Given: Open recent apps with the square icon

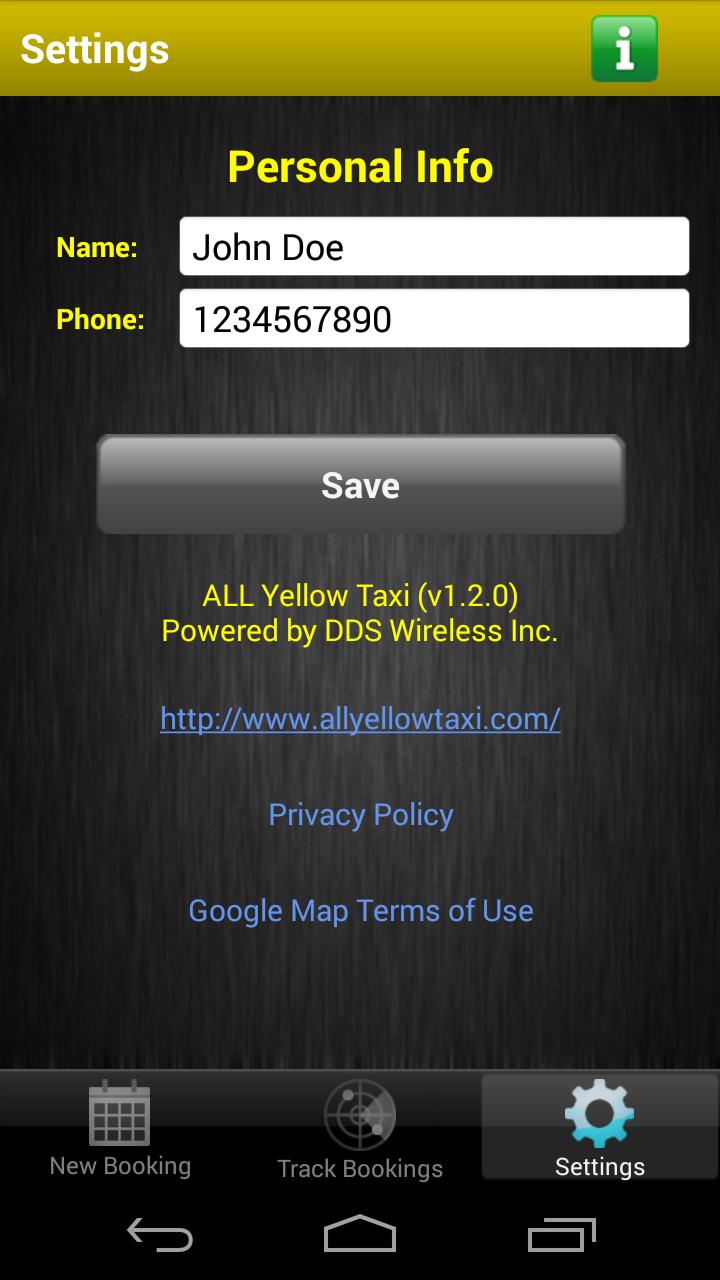Looking at the screenshot, I should point(560,1236).
